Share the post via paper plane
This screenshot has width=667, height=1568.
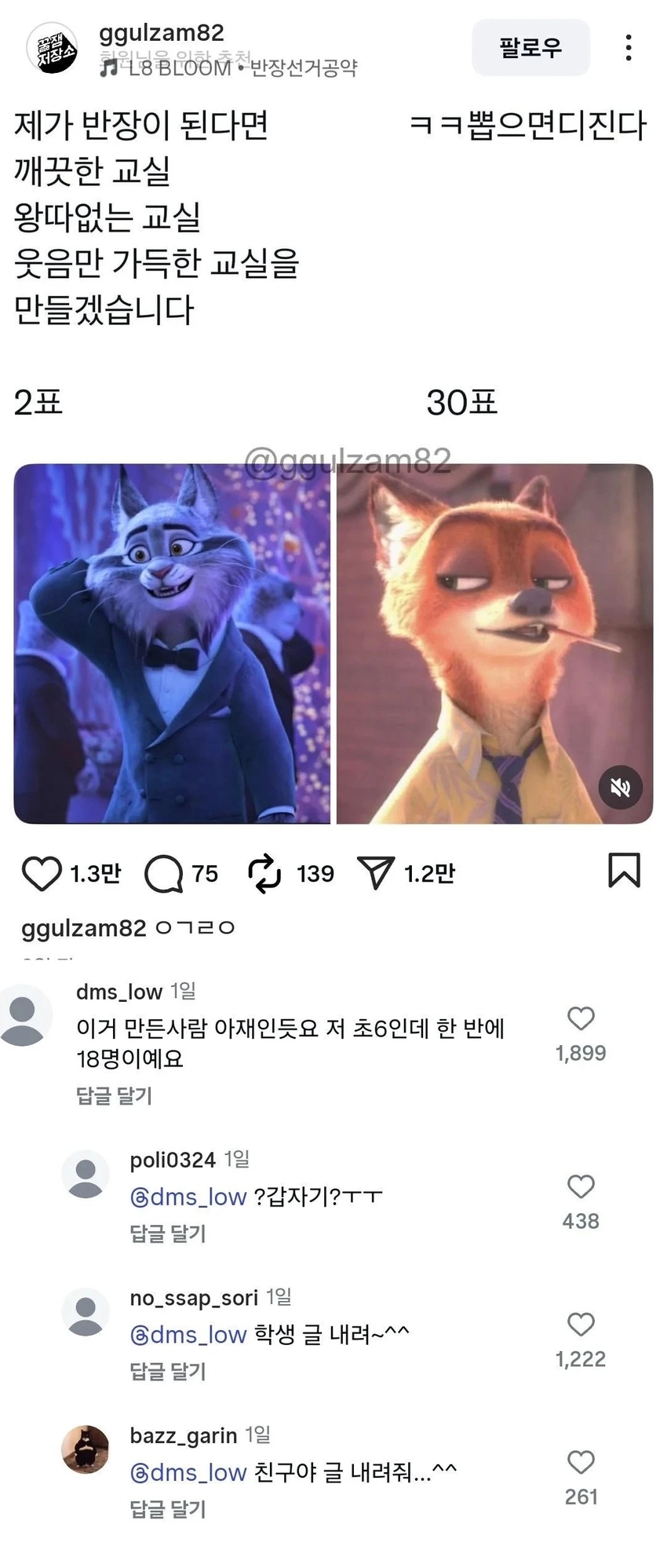[x=375, y=873]
